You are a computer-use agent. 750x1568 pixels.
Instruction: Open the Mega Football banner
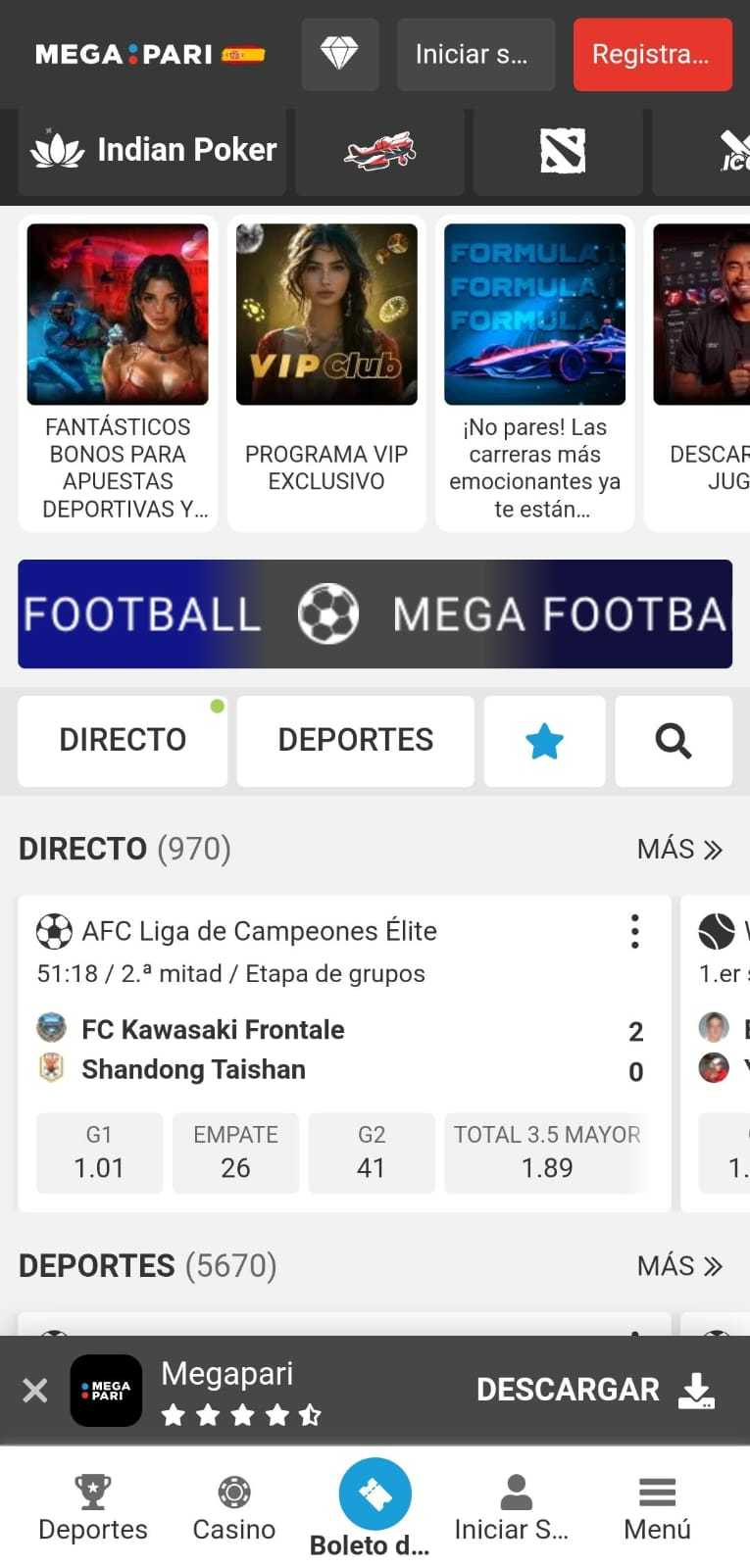pyautogui.click(x=375, y=613)
